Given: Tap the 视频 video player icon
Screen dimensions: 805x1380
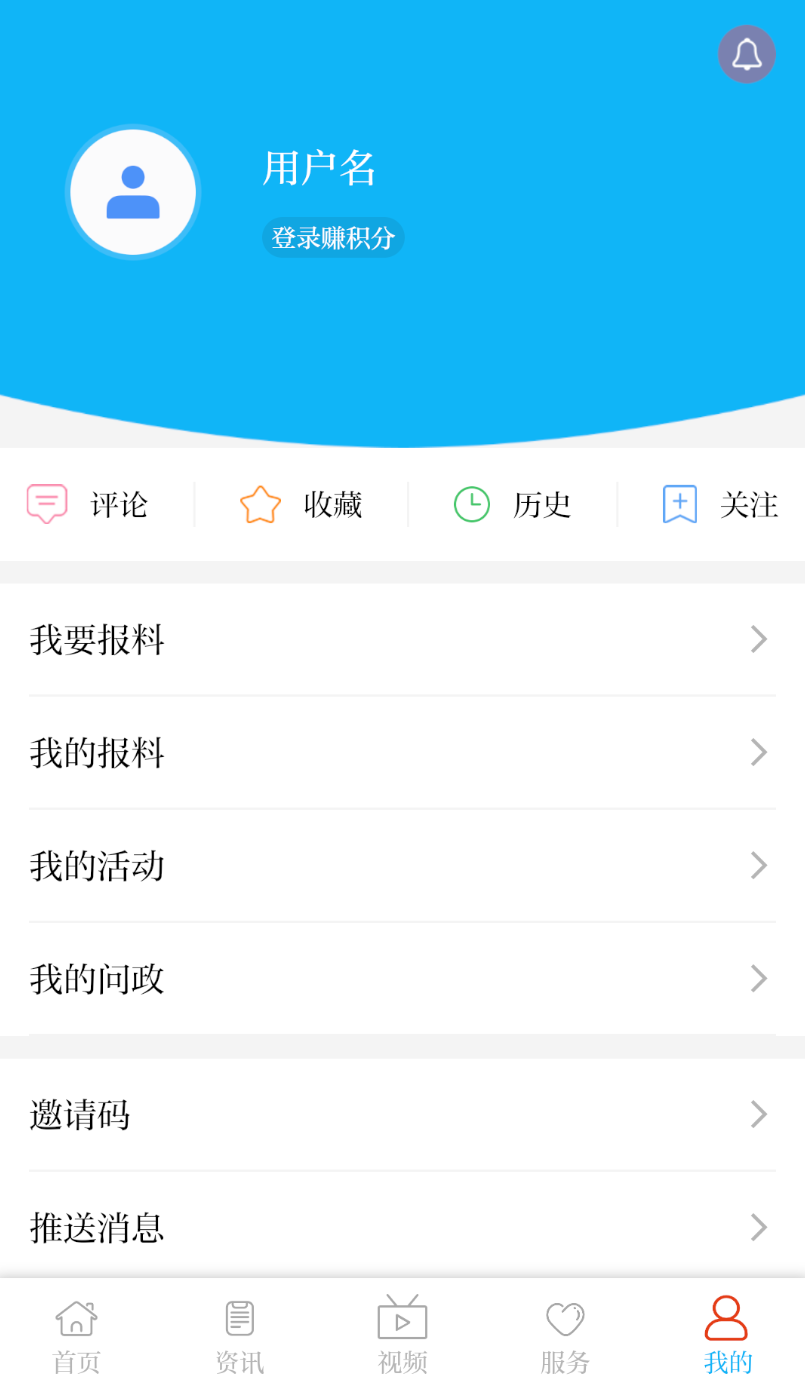Looking at the screenshot, I should tap(402, 1318).
